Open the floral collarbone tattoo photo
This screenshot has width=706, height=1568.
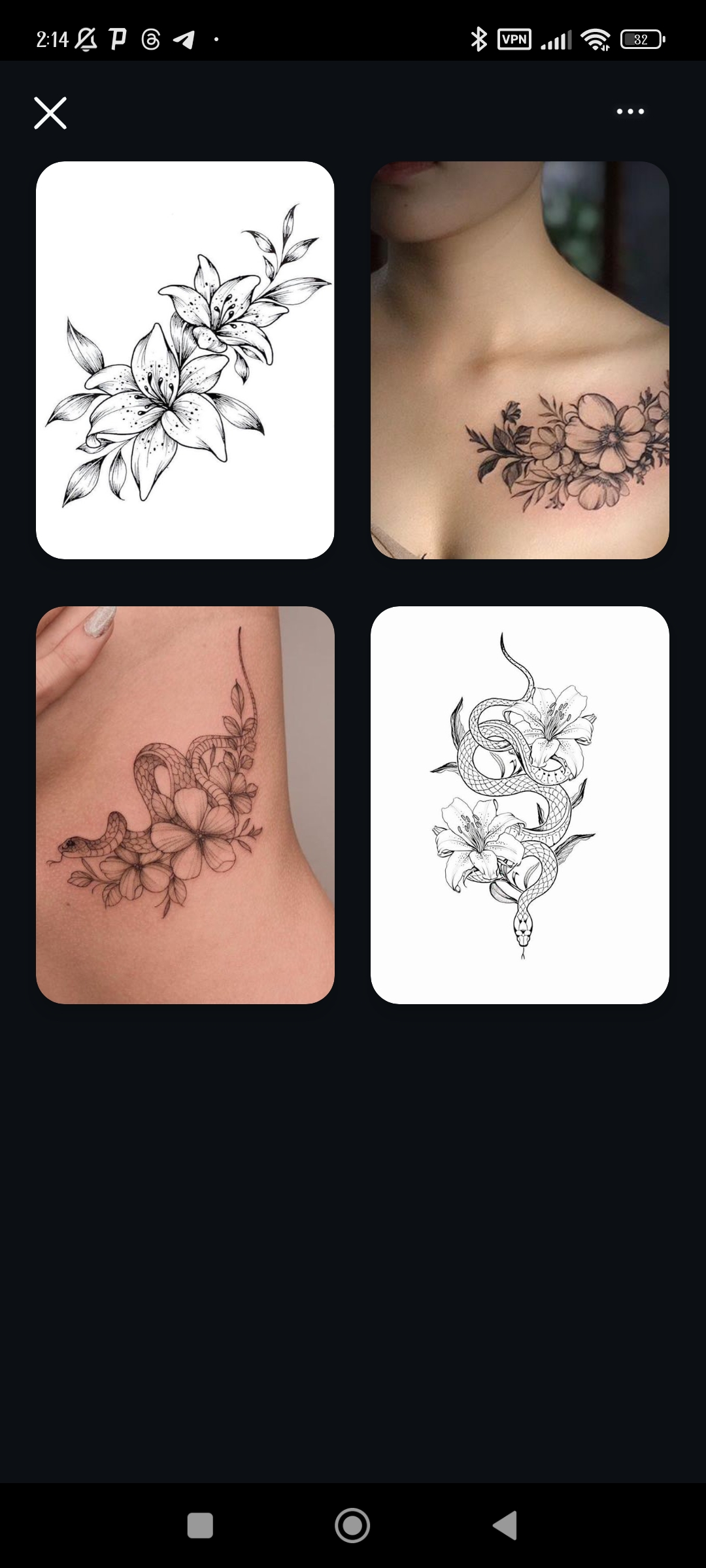coord(520,360)
